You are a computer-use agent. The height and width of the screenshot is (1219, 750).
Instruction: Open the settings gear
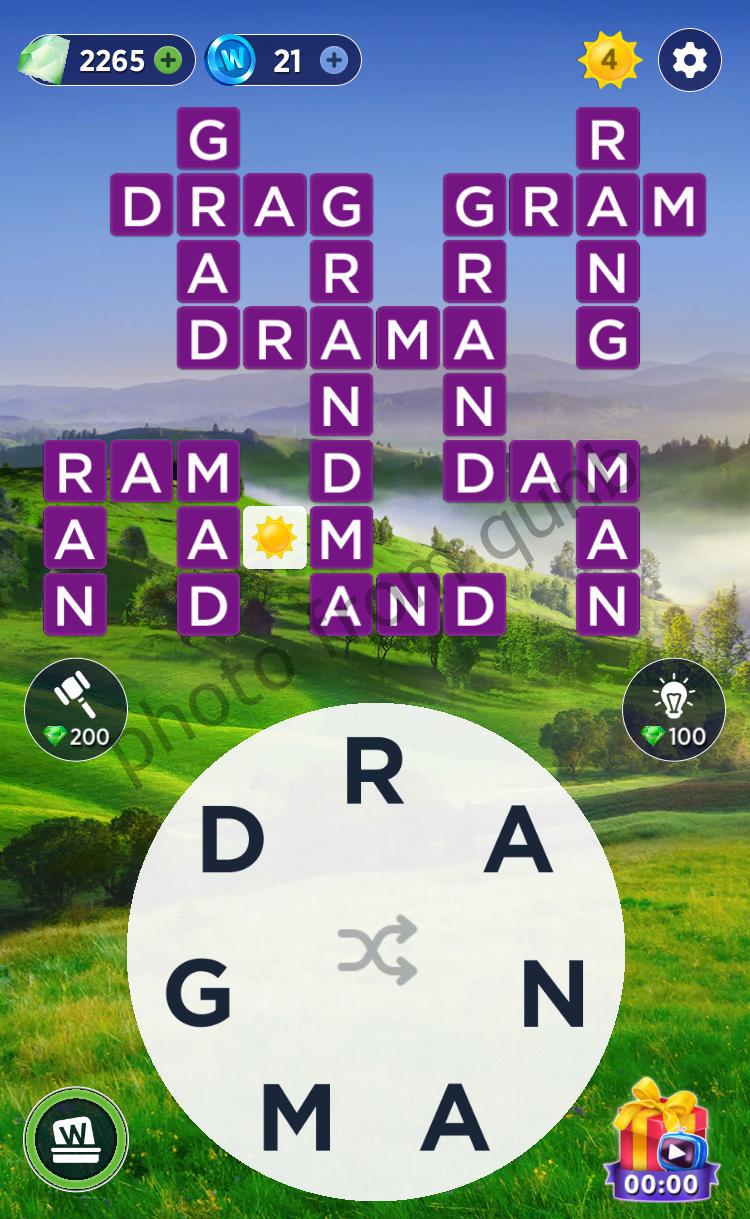point(690,61)
